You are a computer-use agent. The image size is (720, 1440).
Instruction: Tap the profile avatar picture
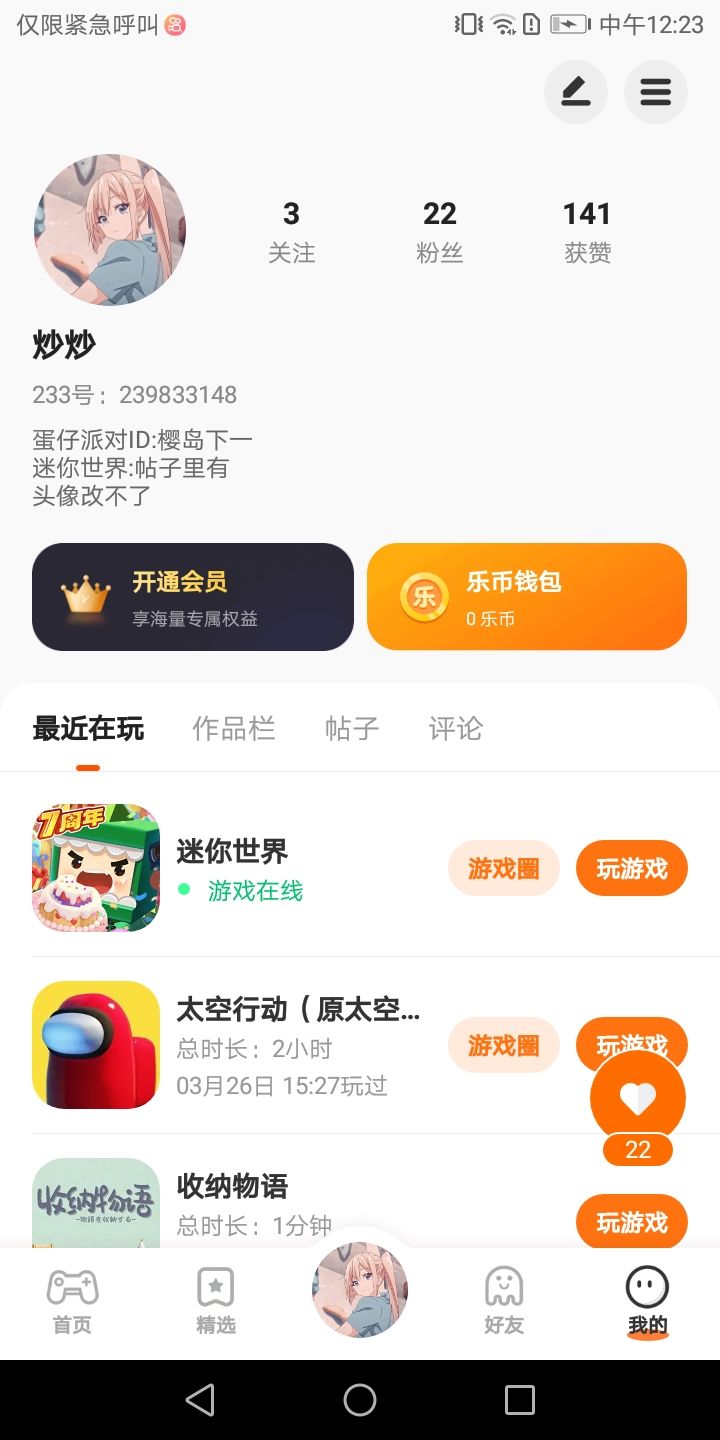coord(110,230)
